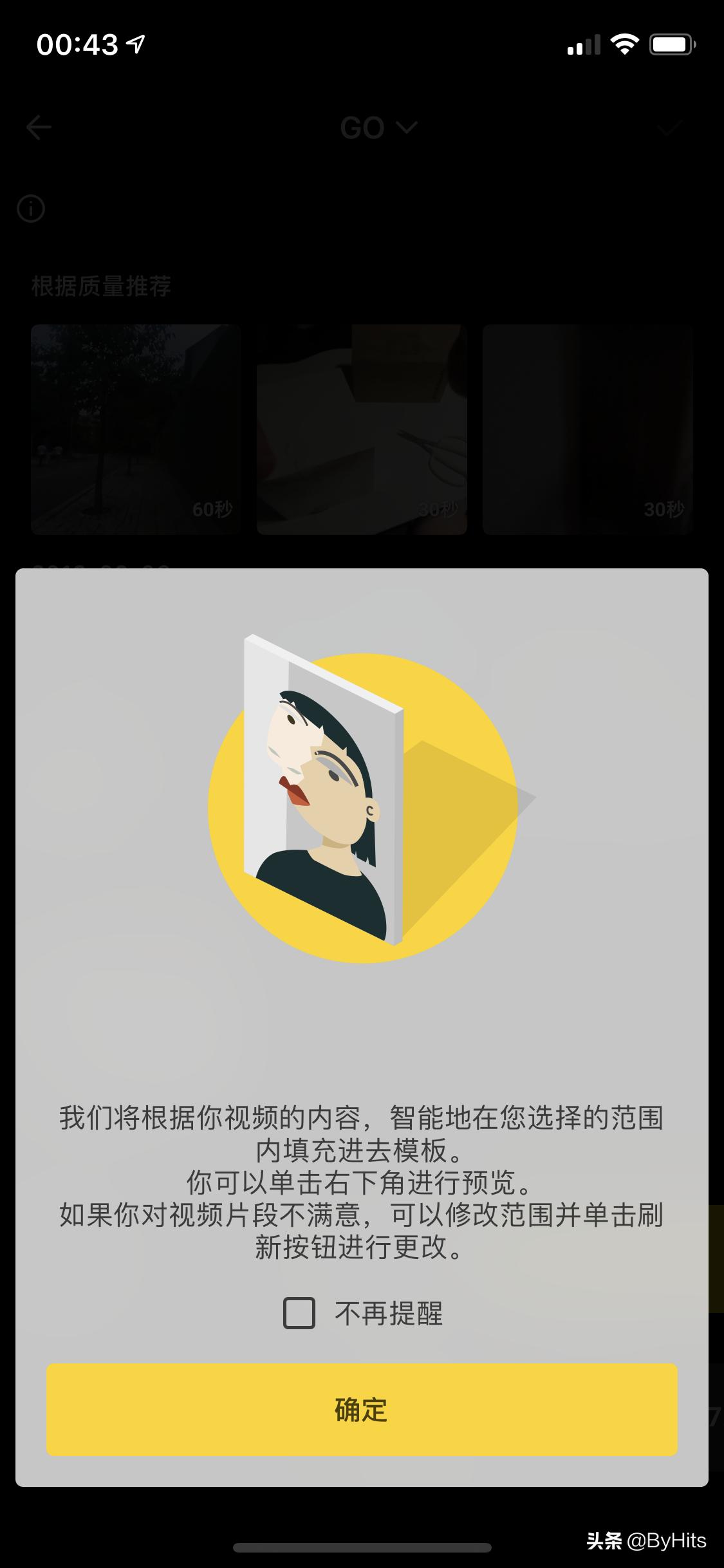Tap the battery indicator in the status bar
724x1568 pixels.
(672, 42)
